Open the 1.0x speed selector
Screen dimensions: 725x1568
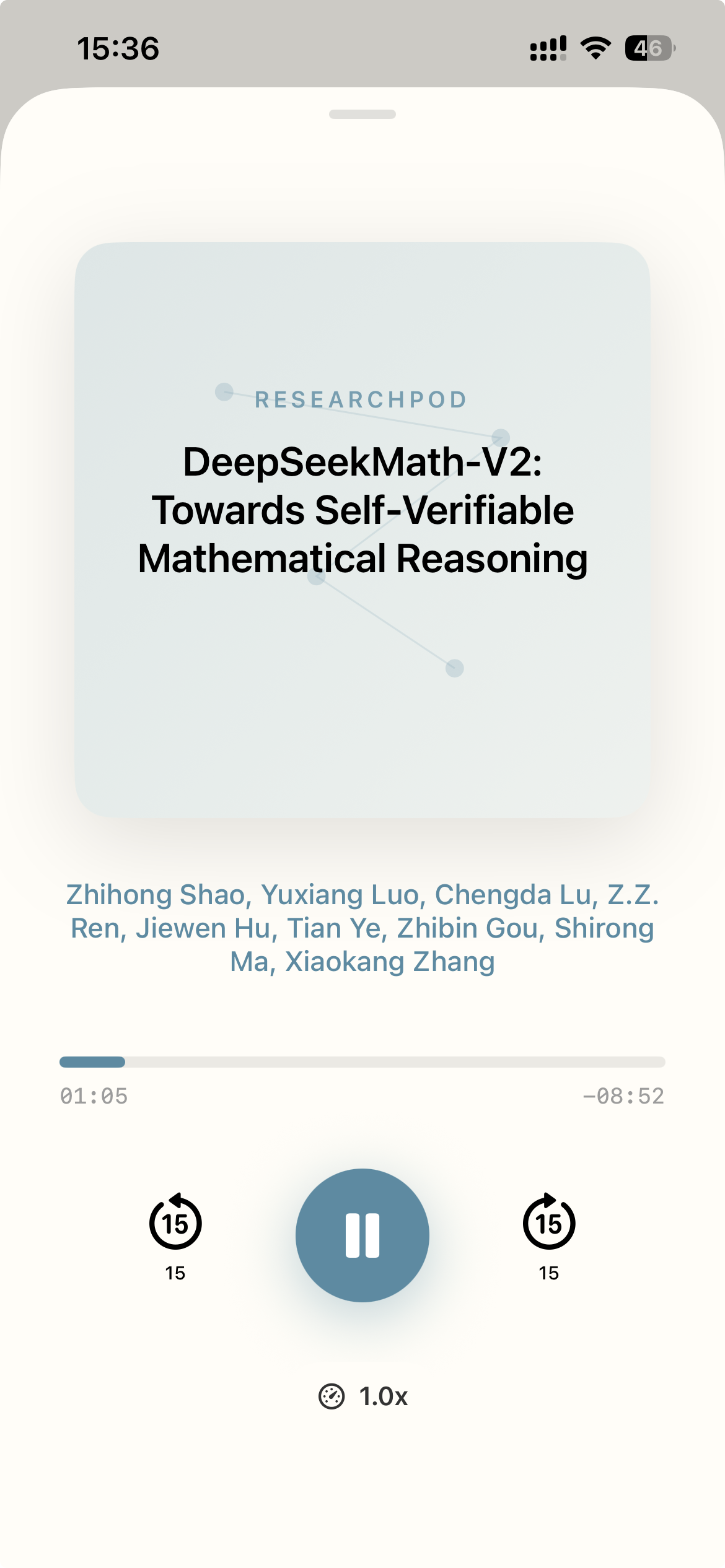[382, 1396]
